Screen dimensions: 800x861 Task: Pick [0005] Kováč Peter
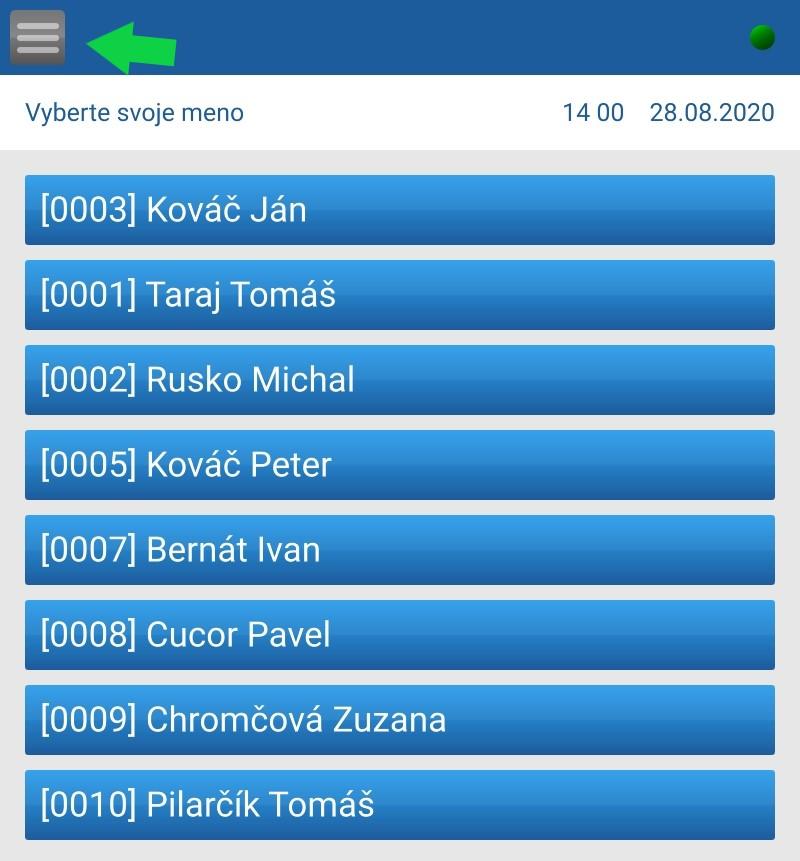[x=399, y=465]
